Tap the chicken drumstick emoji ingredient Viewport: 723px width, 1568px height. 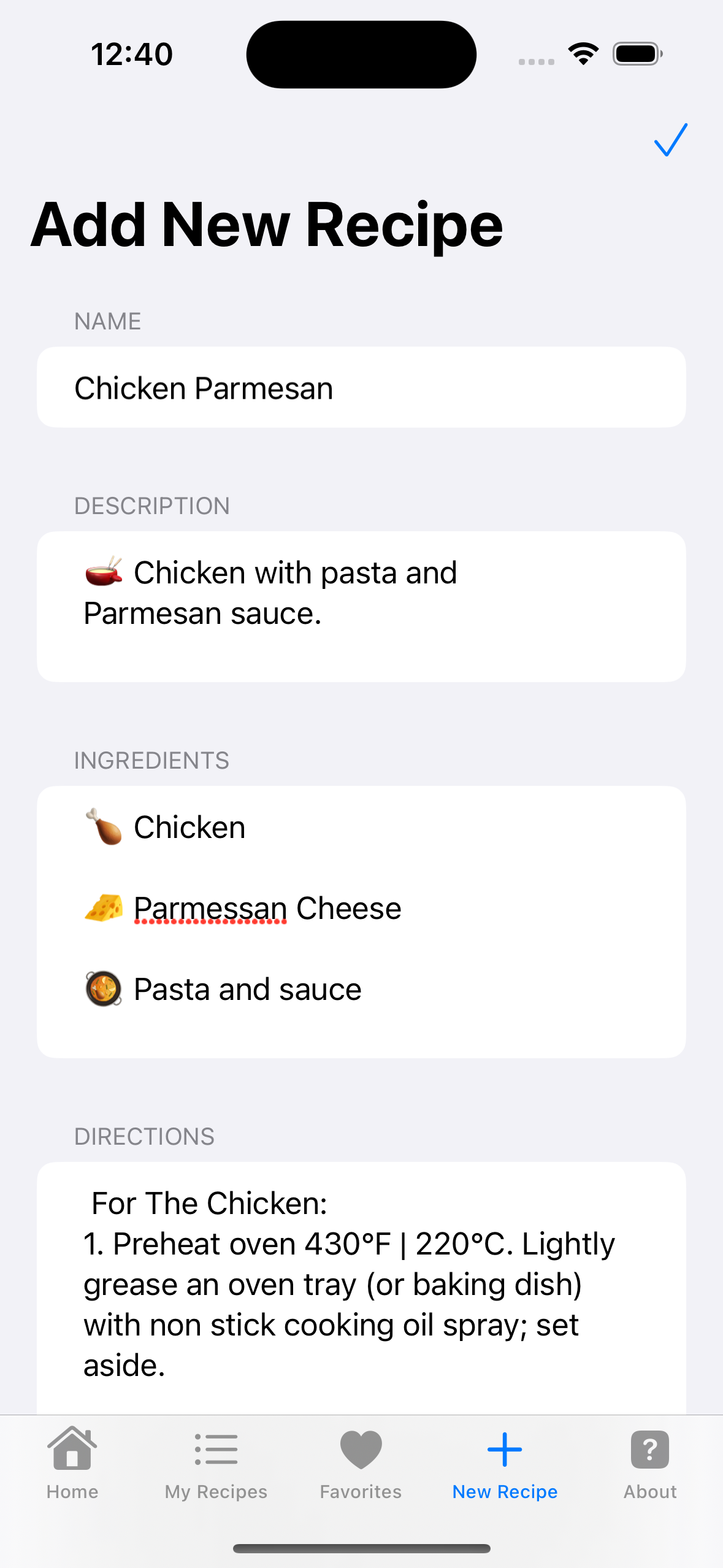(105, 826)
